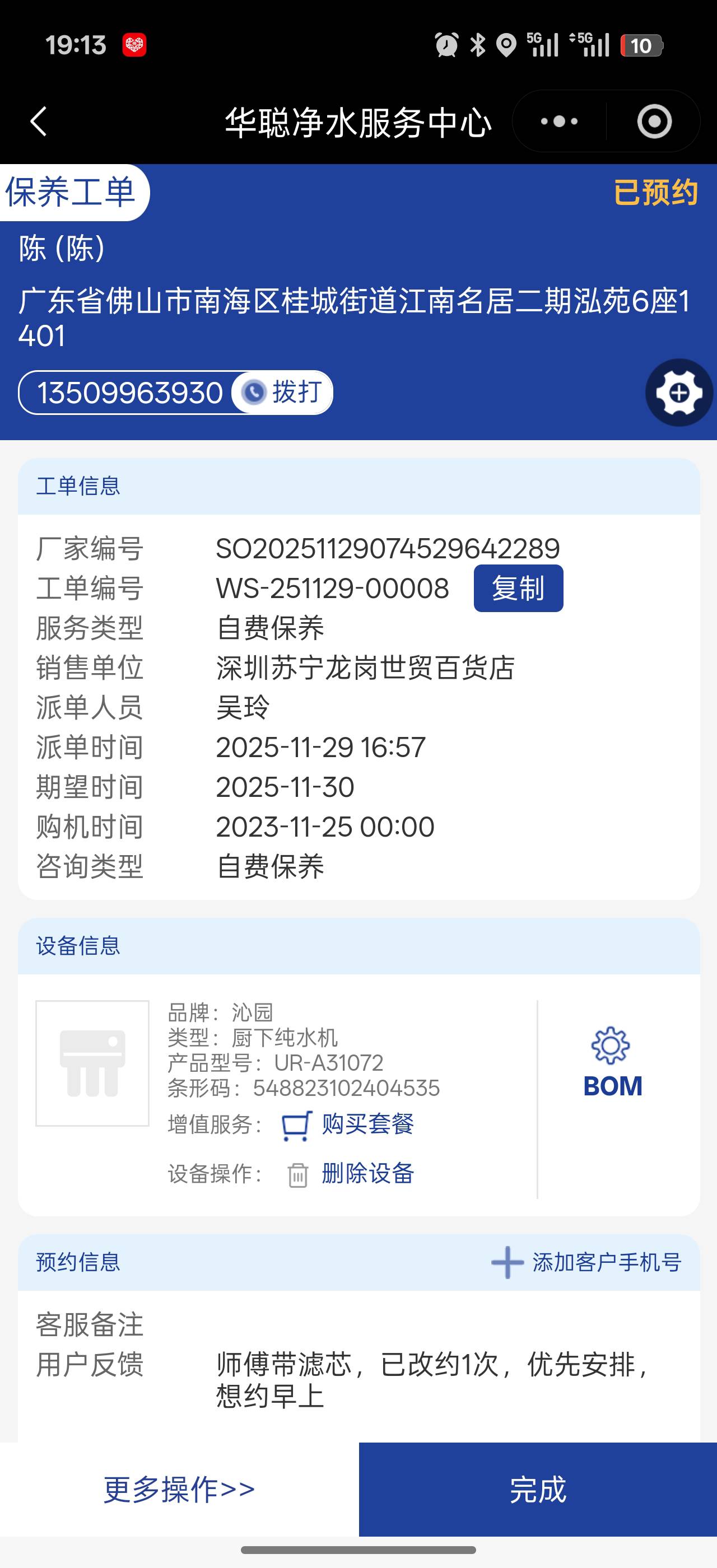Add a customer phone via 添加客户手机号
The image size is (717, 1568).
point(586,1262)
